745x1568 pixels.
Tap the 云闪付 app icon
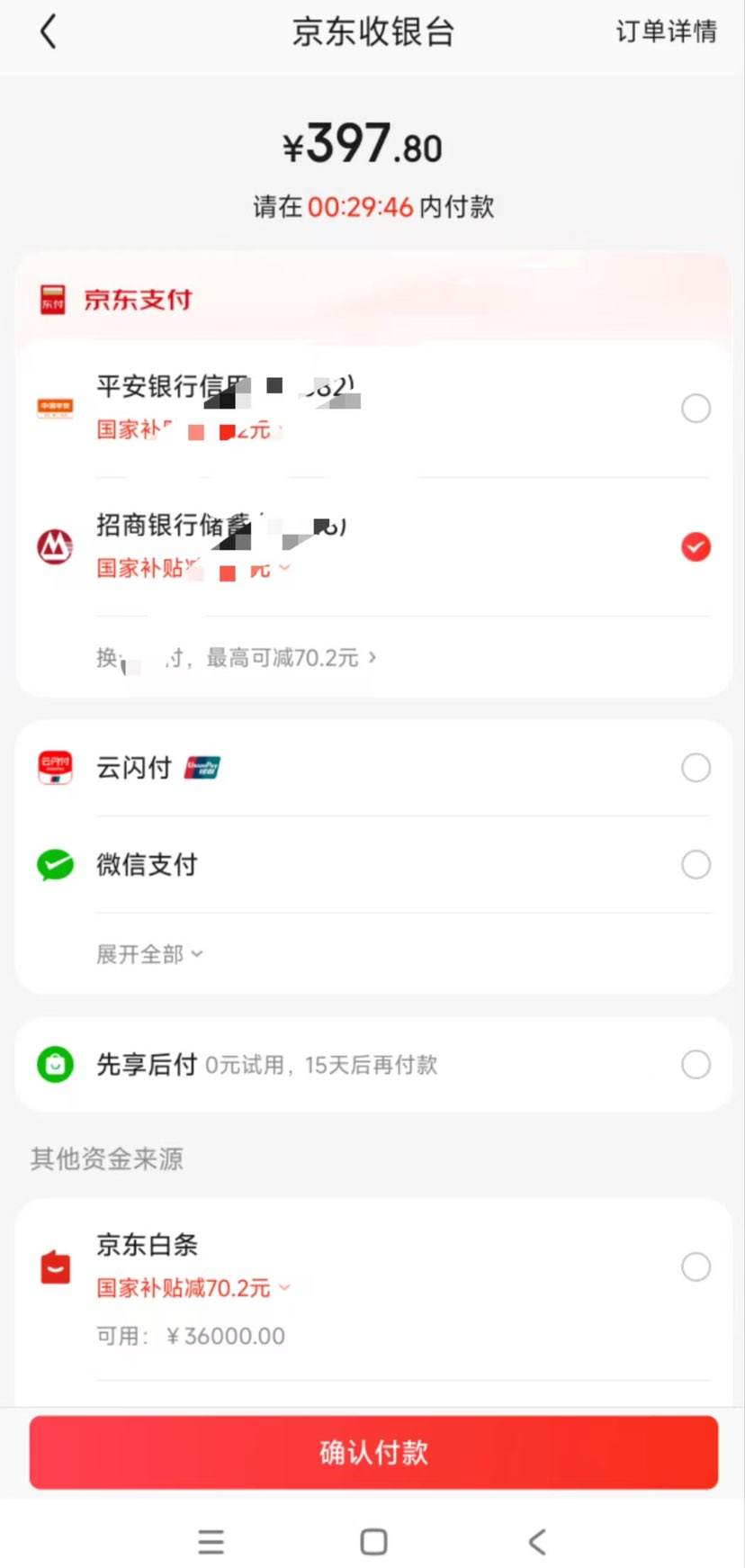(54, 768)
